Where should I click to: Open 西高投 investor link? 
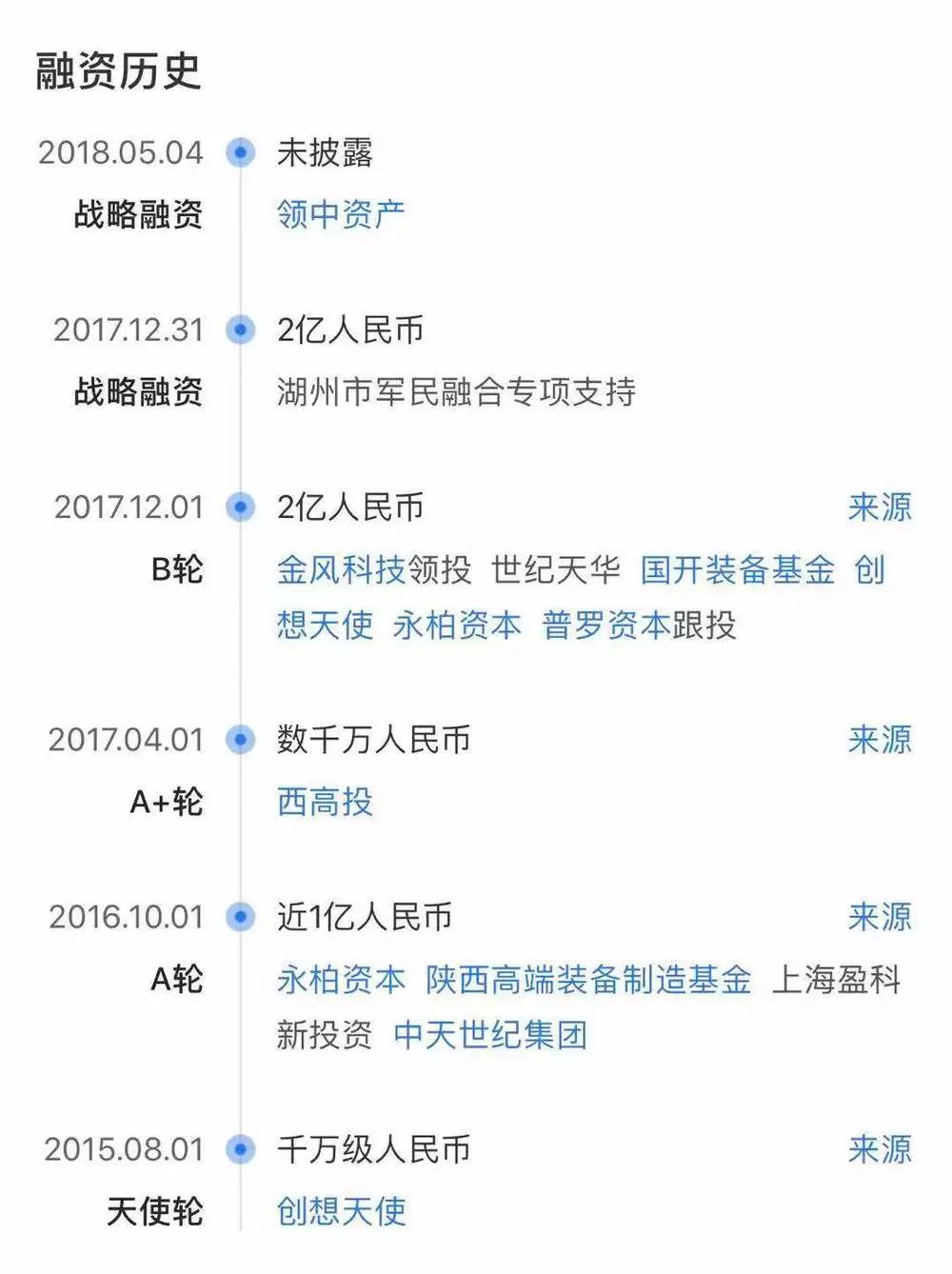pyautogui.click(x=325, y=802)
